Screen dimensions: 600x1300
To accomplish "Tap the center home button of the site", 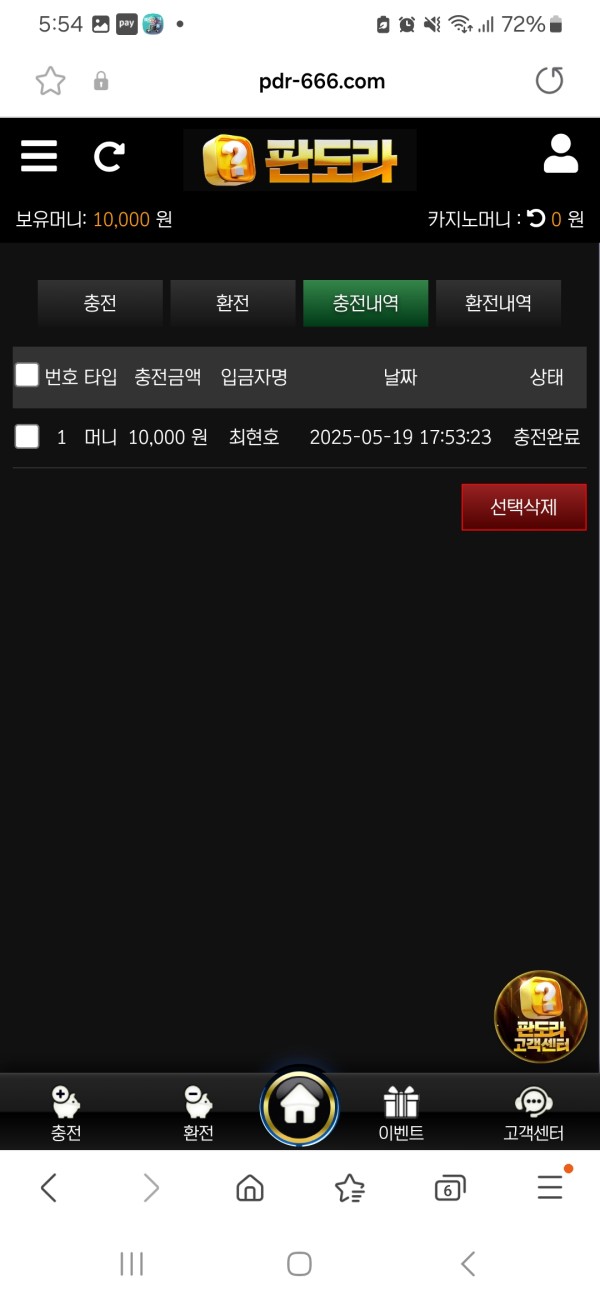I will point(299,1109).
